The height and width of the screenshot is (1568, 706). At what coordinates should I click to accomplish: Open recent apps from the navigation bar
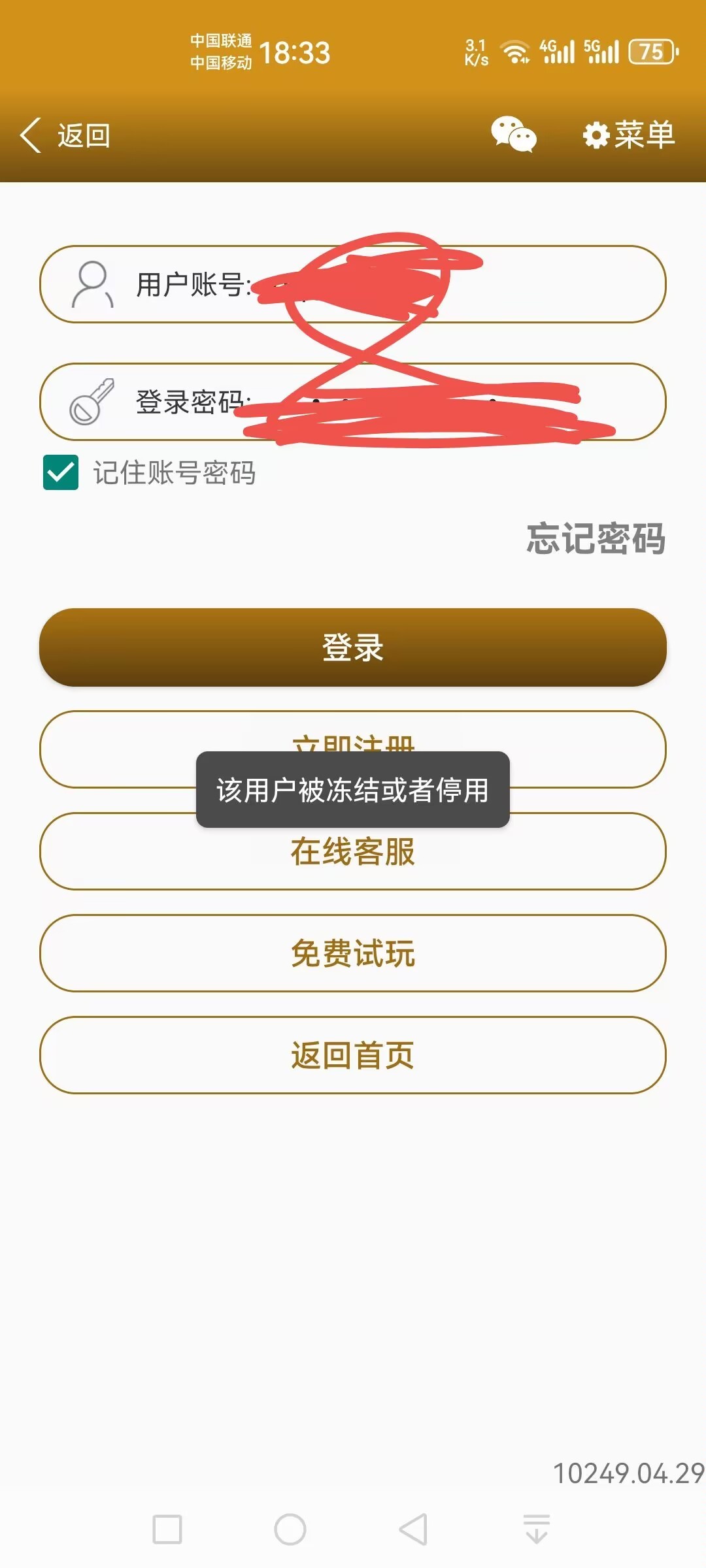167,1529
